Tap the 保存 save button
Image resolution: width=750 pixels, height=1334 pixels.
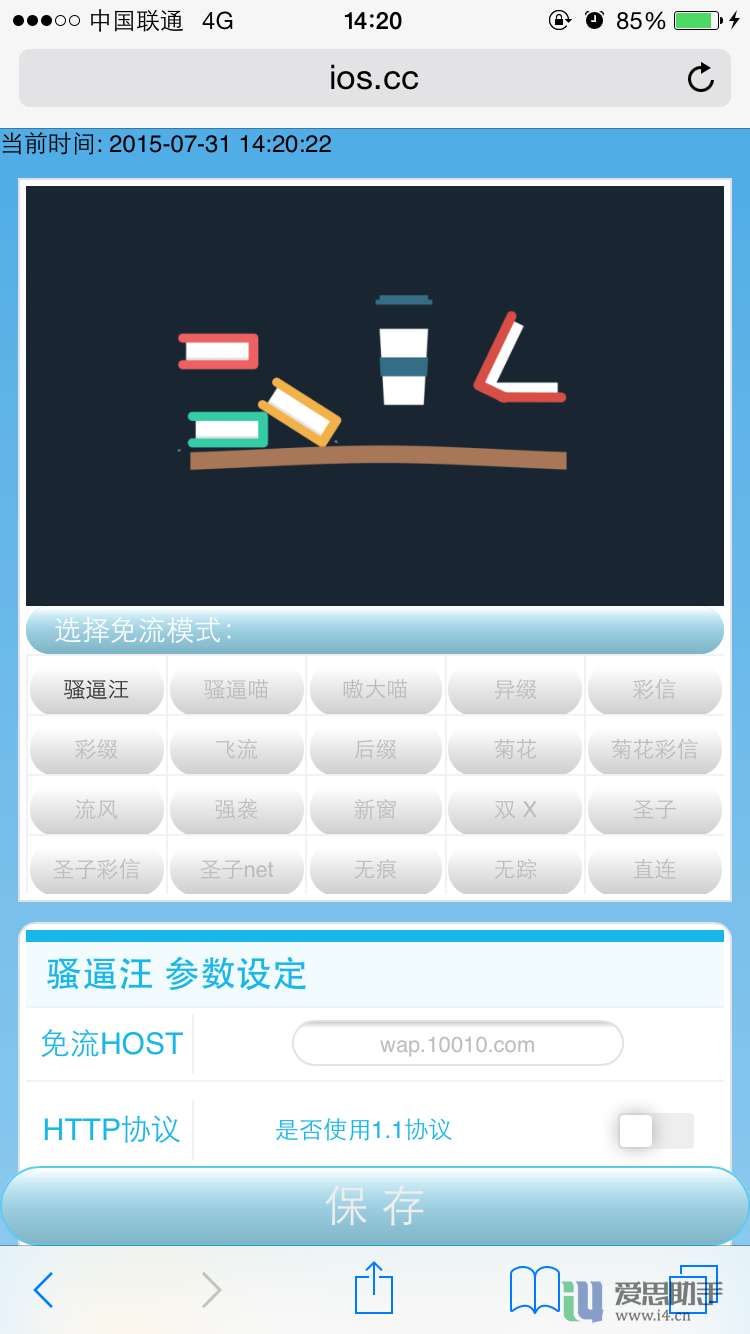[375, 1206]
